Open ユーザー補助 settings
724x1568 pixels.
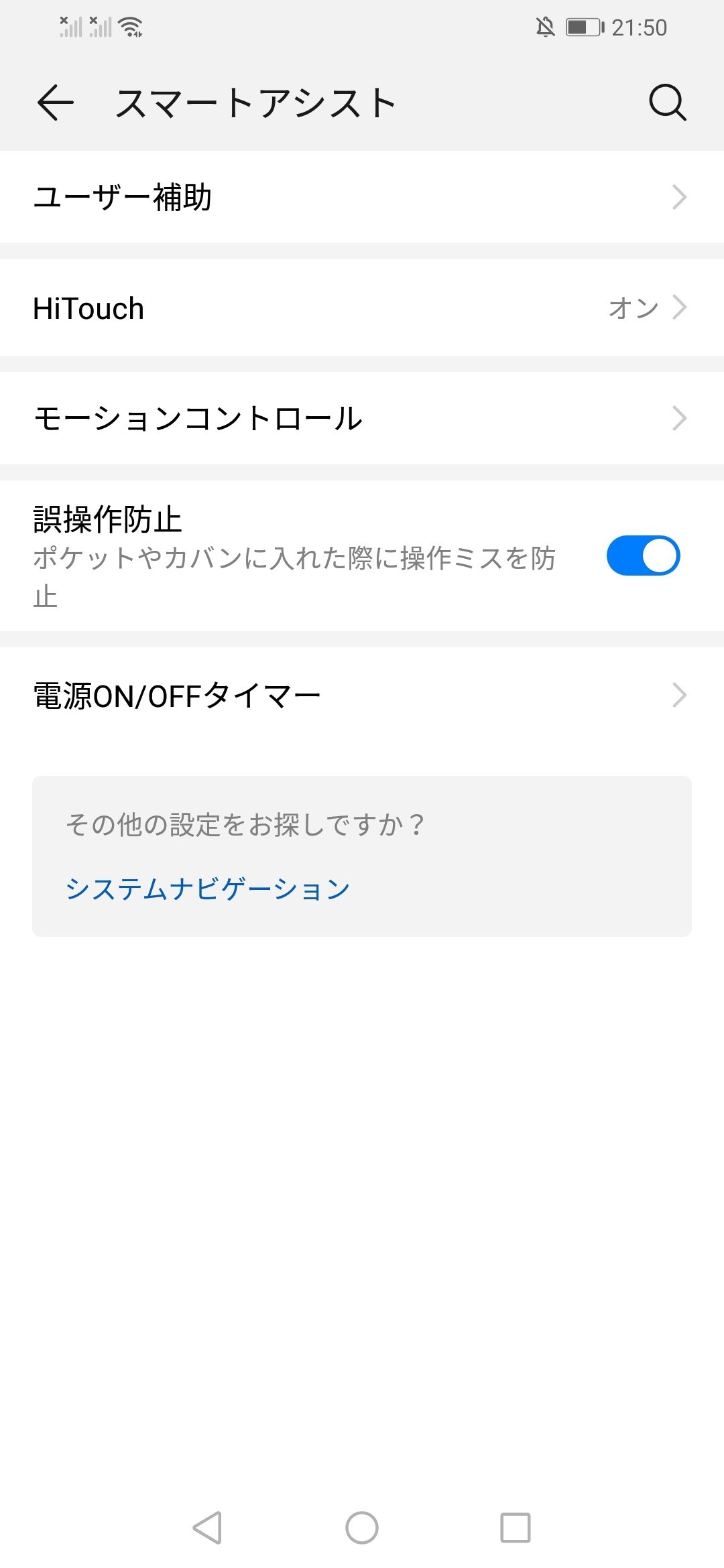tap(362, 197)
